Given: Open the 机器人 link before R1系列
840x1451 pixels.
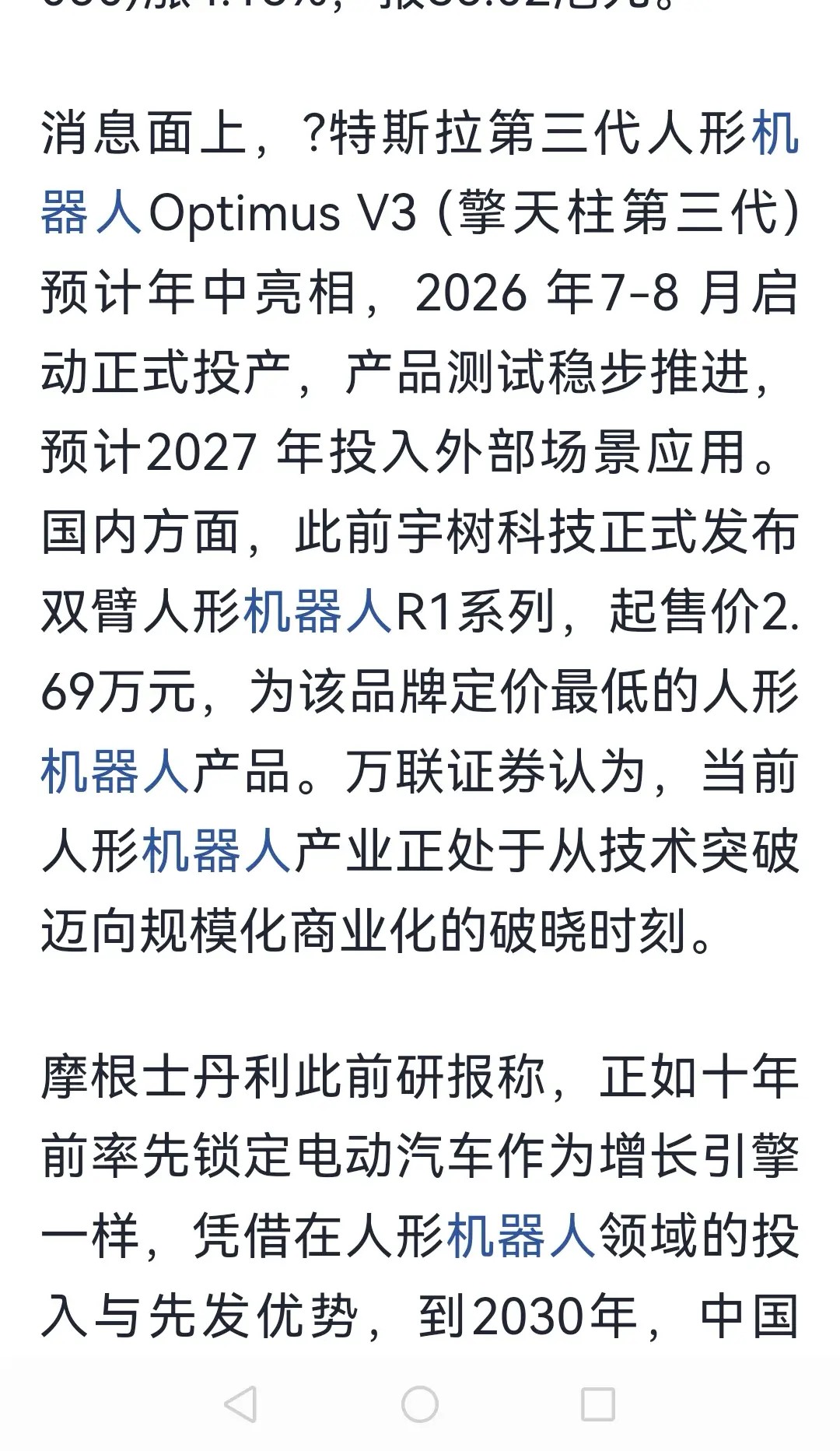Looking at the screenshot, I should 318,612.
